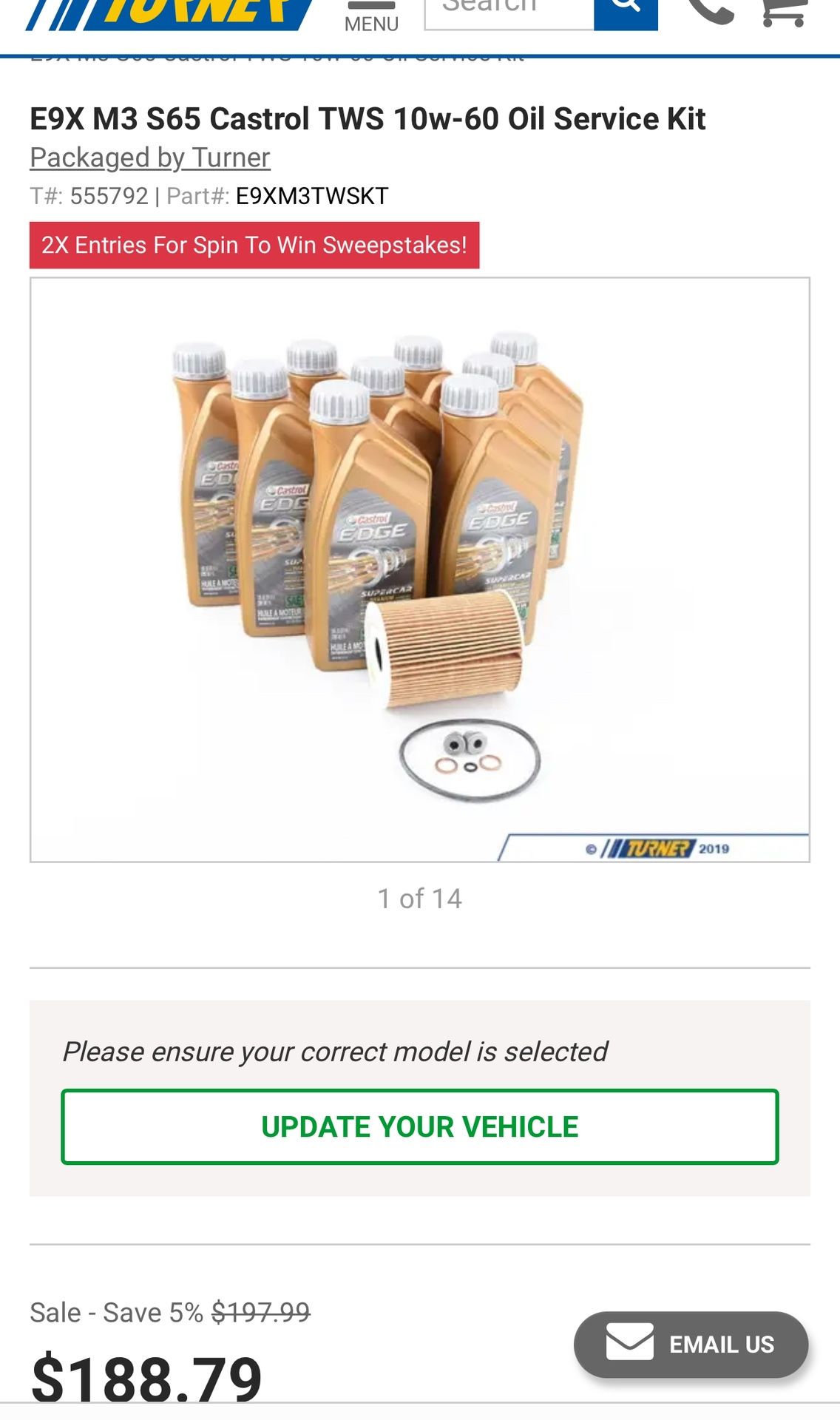
Task: Tap the blue search button
Action: pos(626,12)
